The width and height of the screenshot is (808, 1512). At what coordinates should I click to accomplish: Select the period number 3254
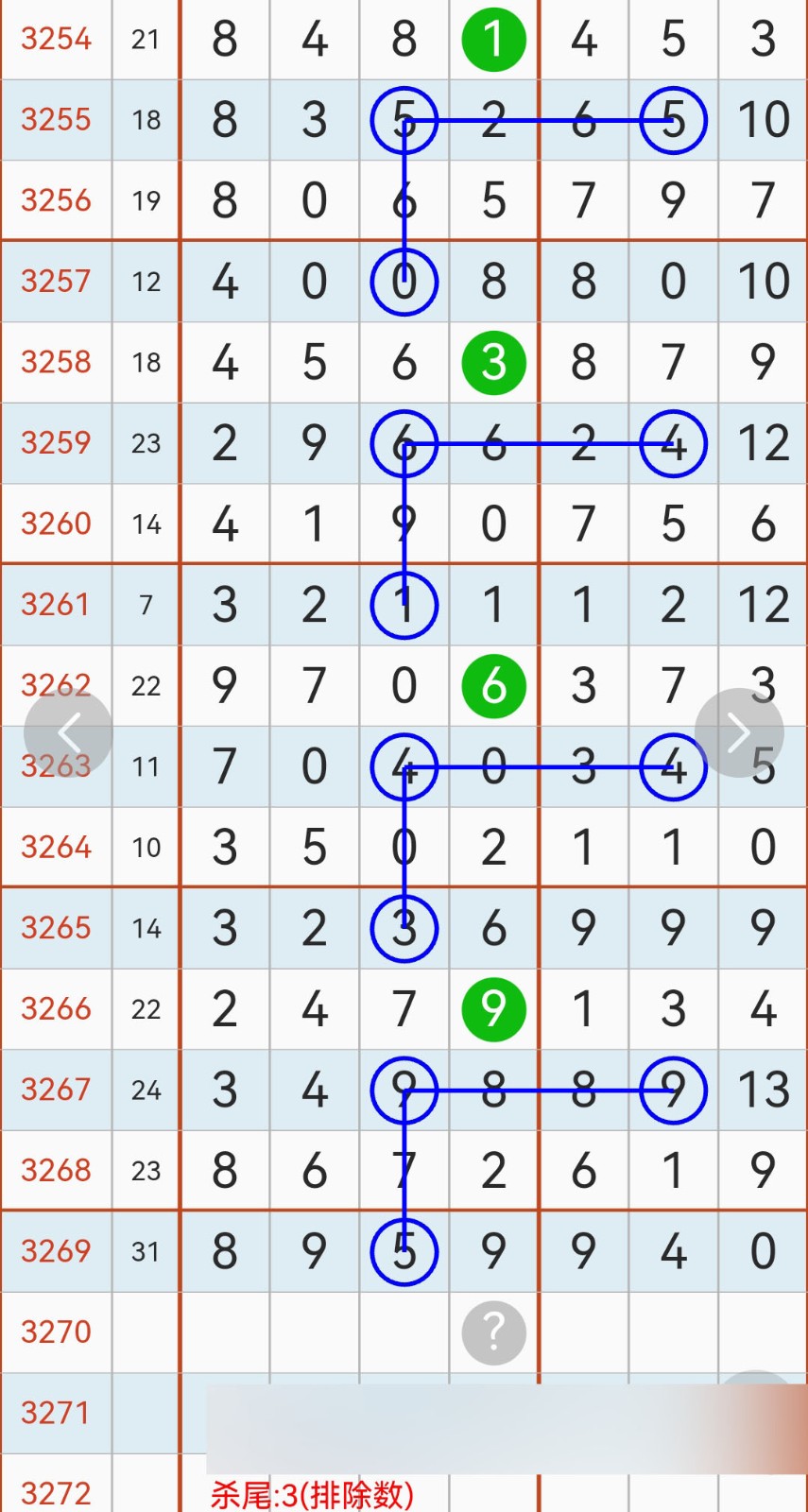coord(56,39)
